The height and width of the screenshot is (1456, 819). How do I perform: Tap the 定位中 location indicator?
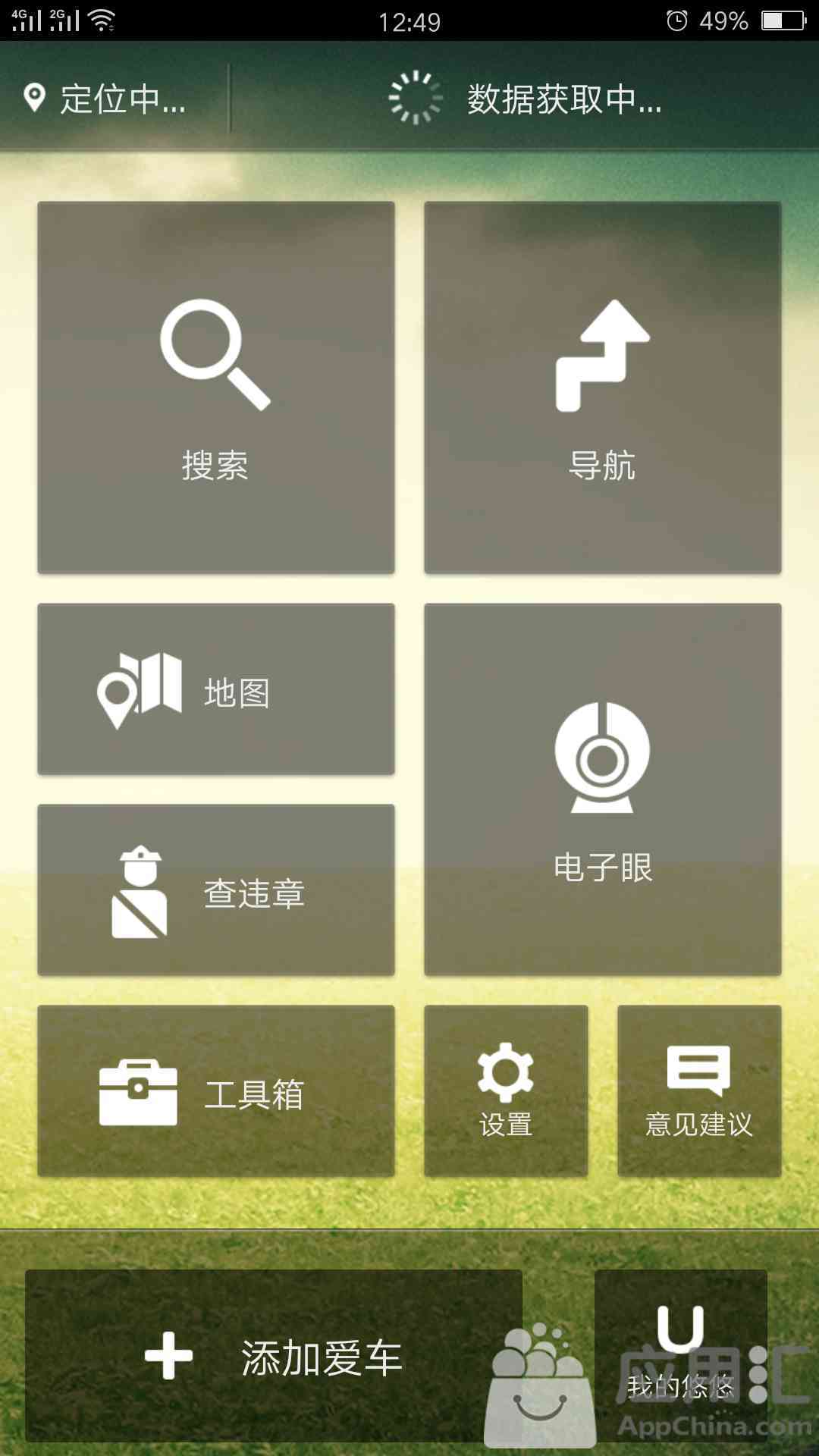pyautogui.click(x=106, y=99)
